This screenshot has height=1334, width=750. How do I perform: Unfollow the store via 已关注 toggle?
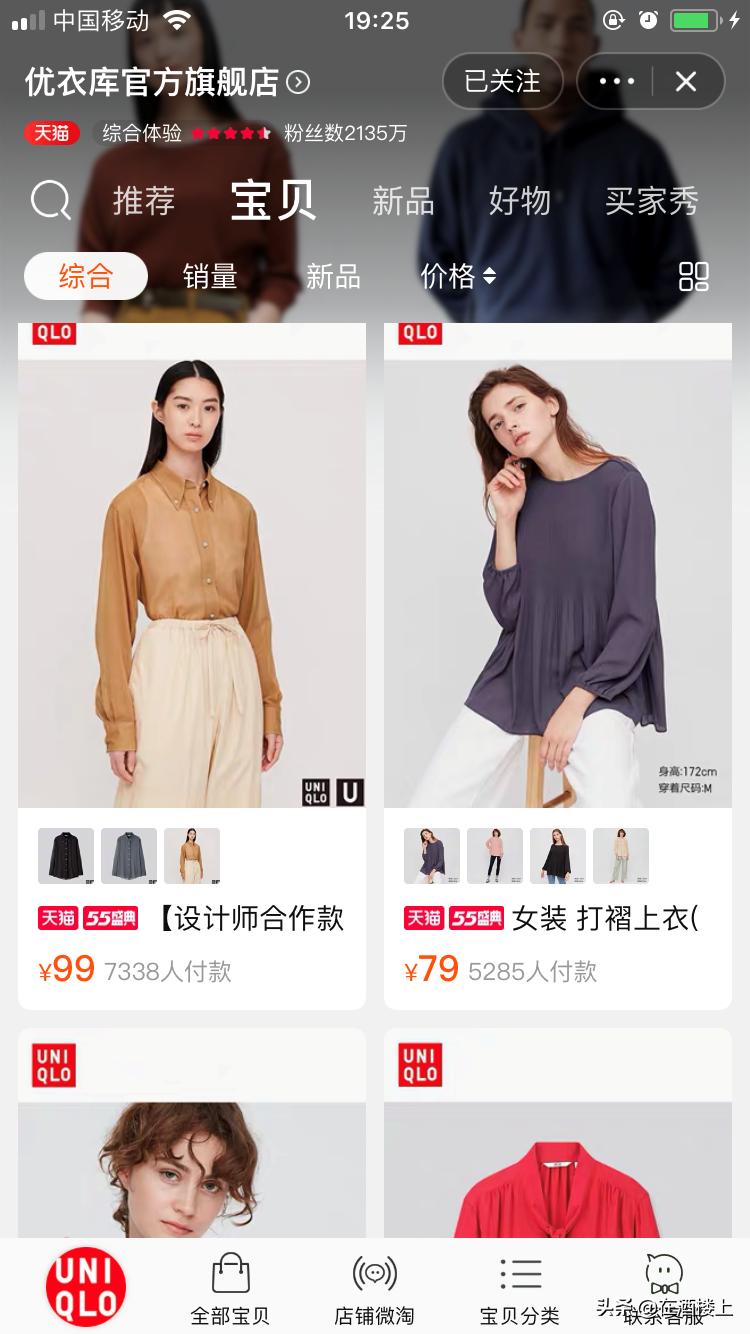(x=502, y=82)
